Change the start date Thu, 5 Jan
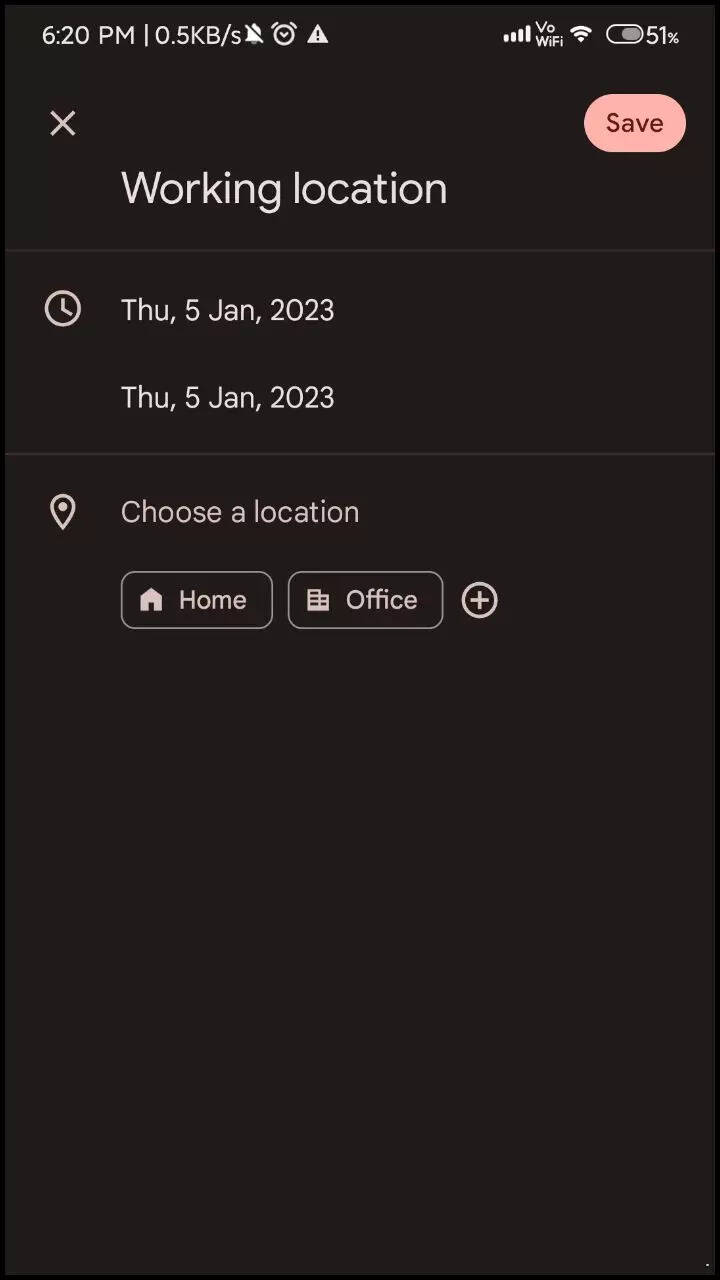Screen dimensions: 720x1280 [228, 310]
